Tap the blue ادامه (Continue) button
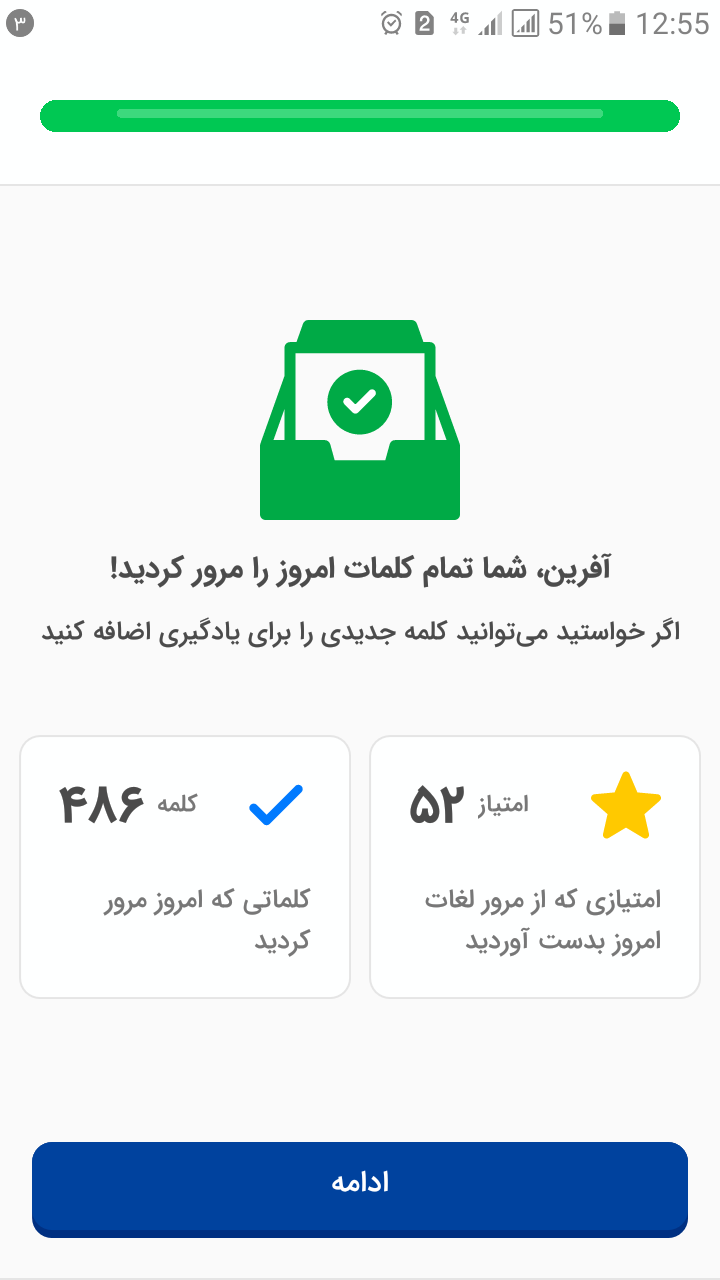 [x=360, y=1188]
